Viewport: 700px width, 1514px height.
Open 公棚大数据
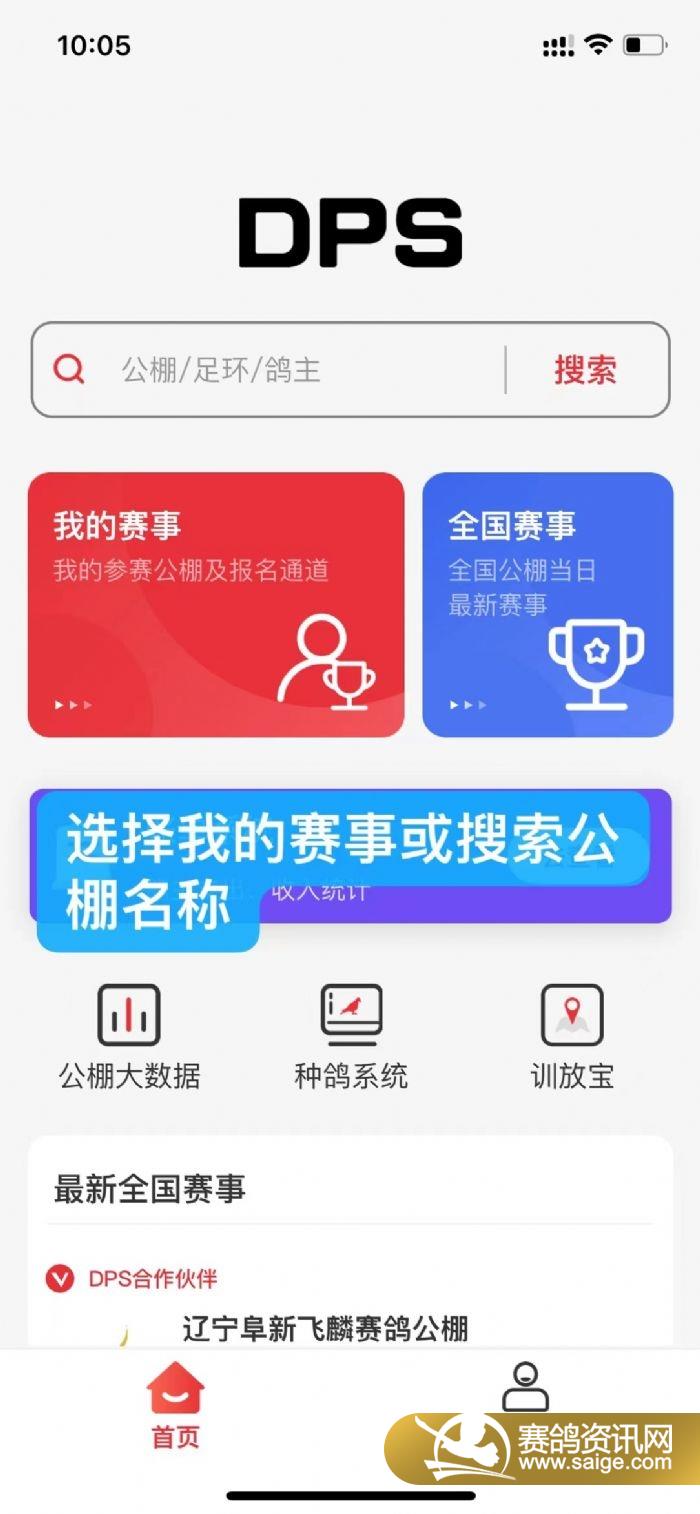[129, 1037]
